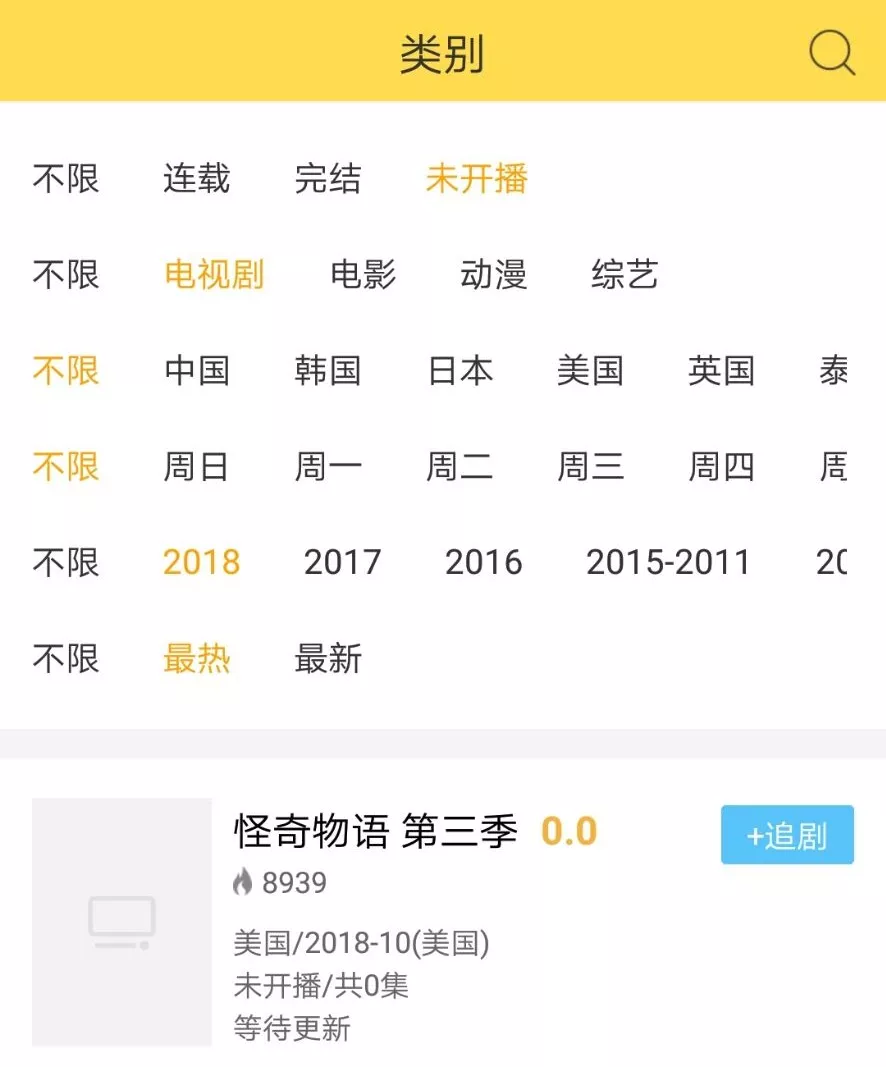Filter by year 2016
The width and height of the screenshot is (886, 1067).
[484, 563]
